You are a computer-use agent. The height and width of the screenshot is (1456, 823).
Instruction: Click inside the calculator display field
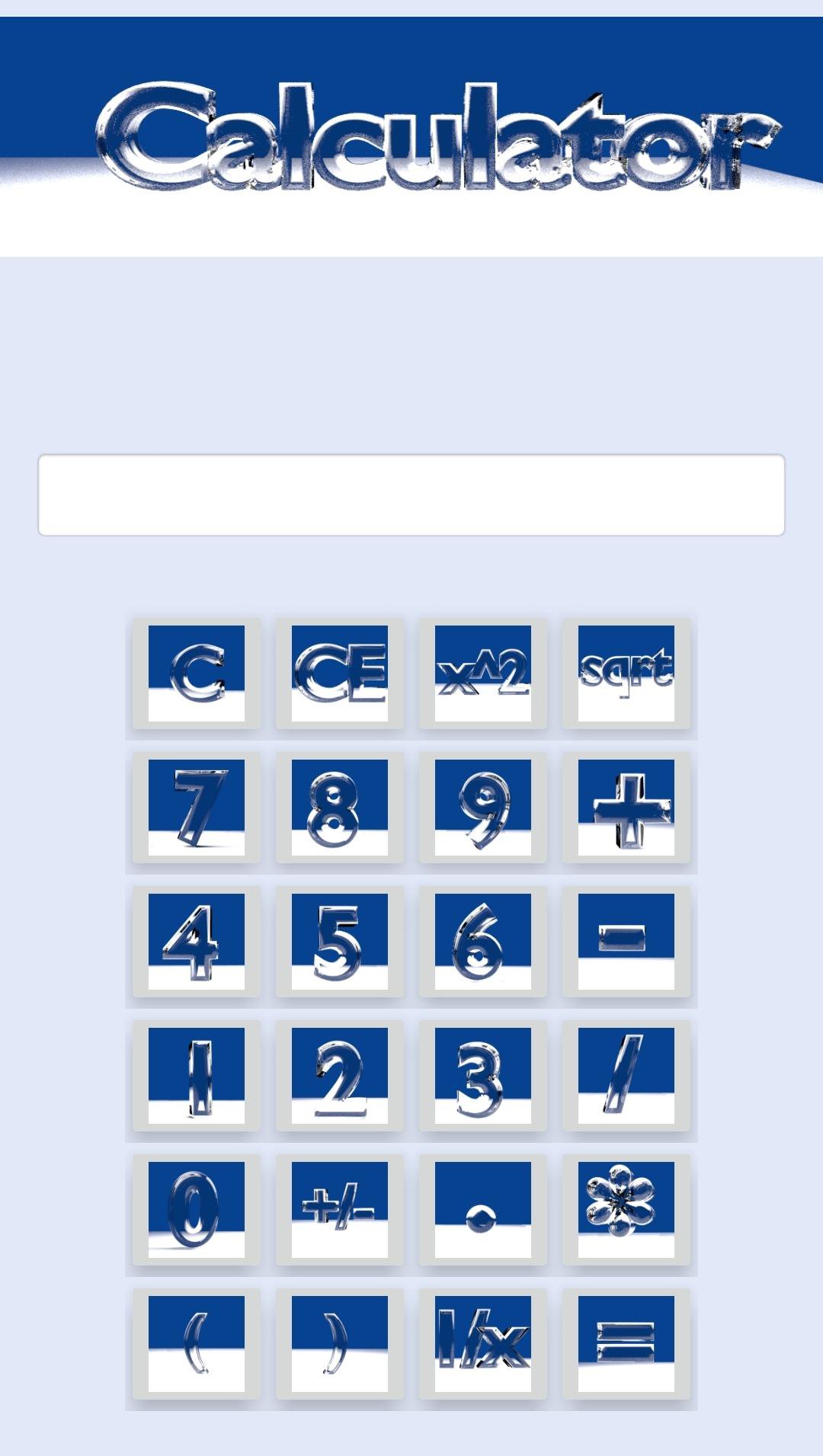click(x=411, y=494)
